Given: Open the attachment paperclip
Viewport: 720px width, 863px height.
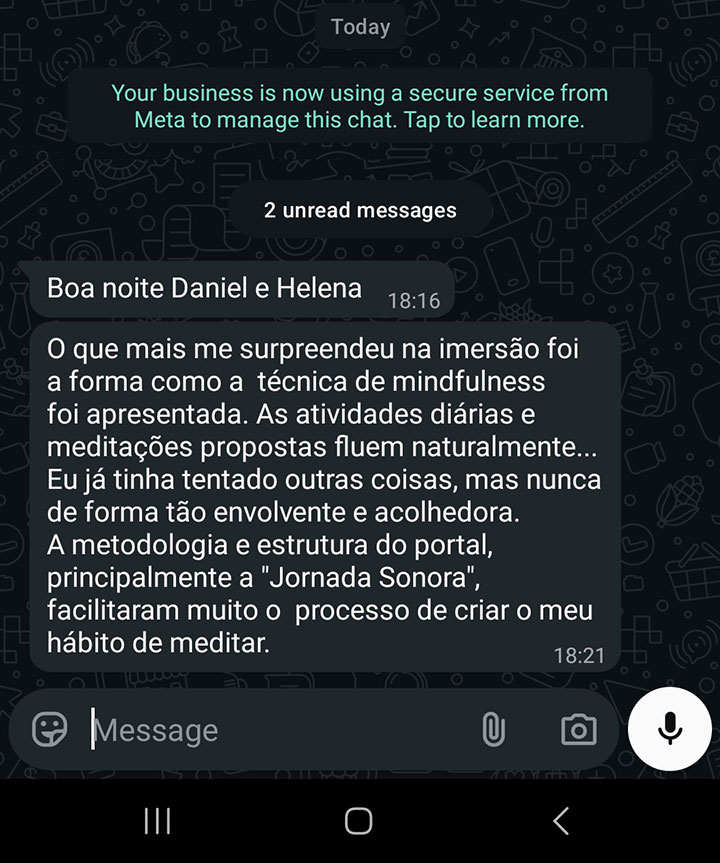Looking at the screenshot, I should pyautogui.click(x=492, y=729).
